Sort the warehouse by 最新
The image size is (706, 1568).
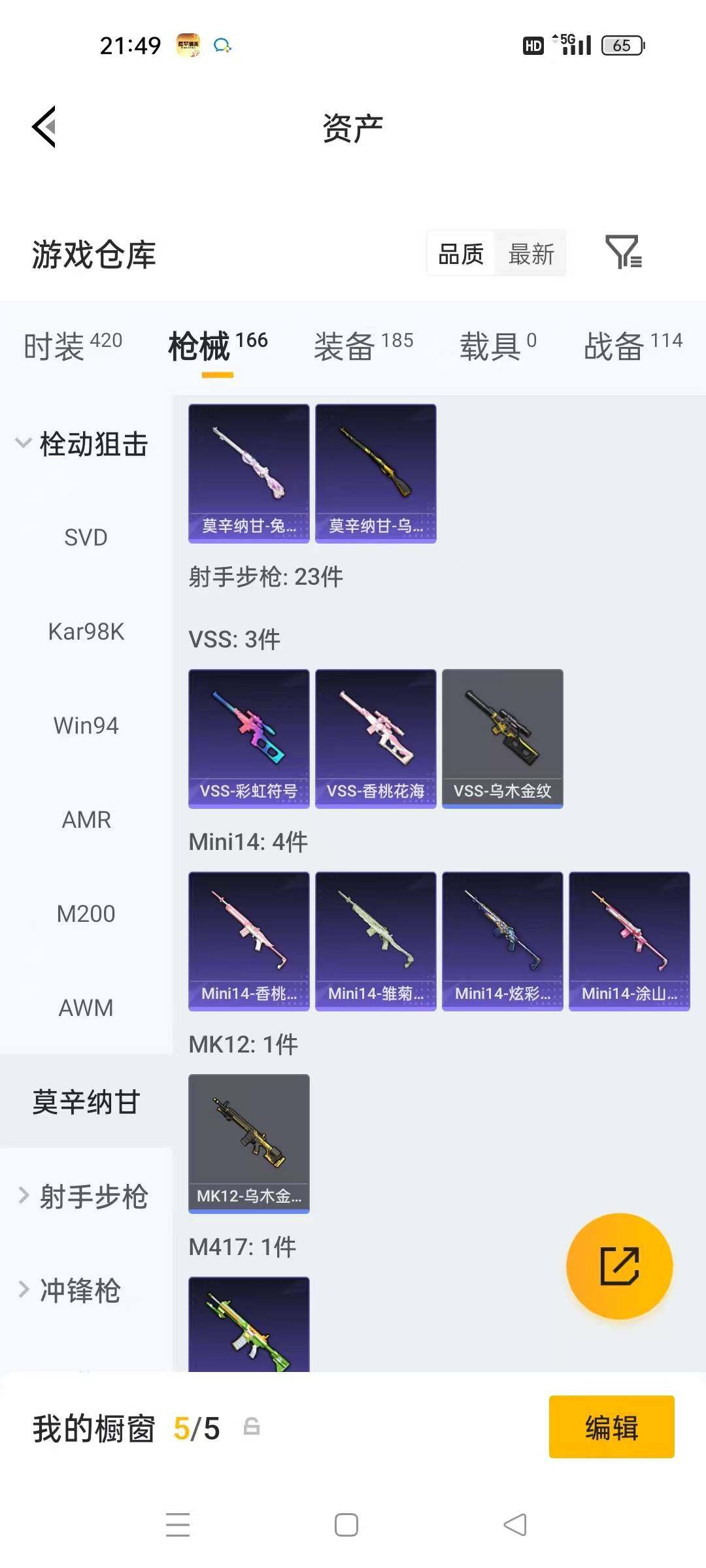[x=531, y=253]
